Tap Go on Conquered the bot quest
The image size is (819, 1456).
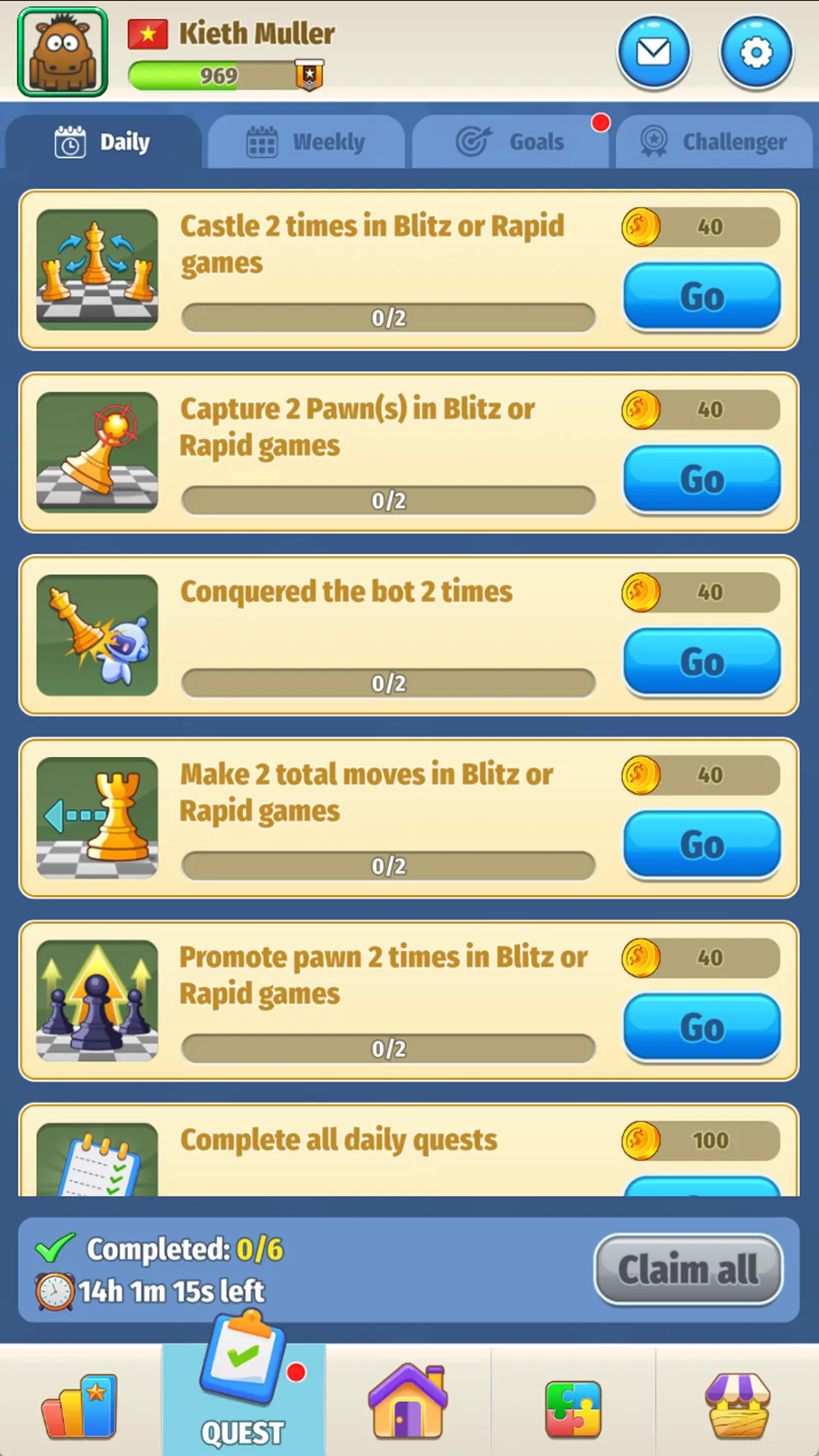(x=701, y=662)
